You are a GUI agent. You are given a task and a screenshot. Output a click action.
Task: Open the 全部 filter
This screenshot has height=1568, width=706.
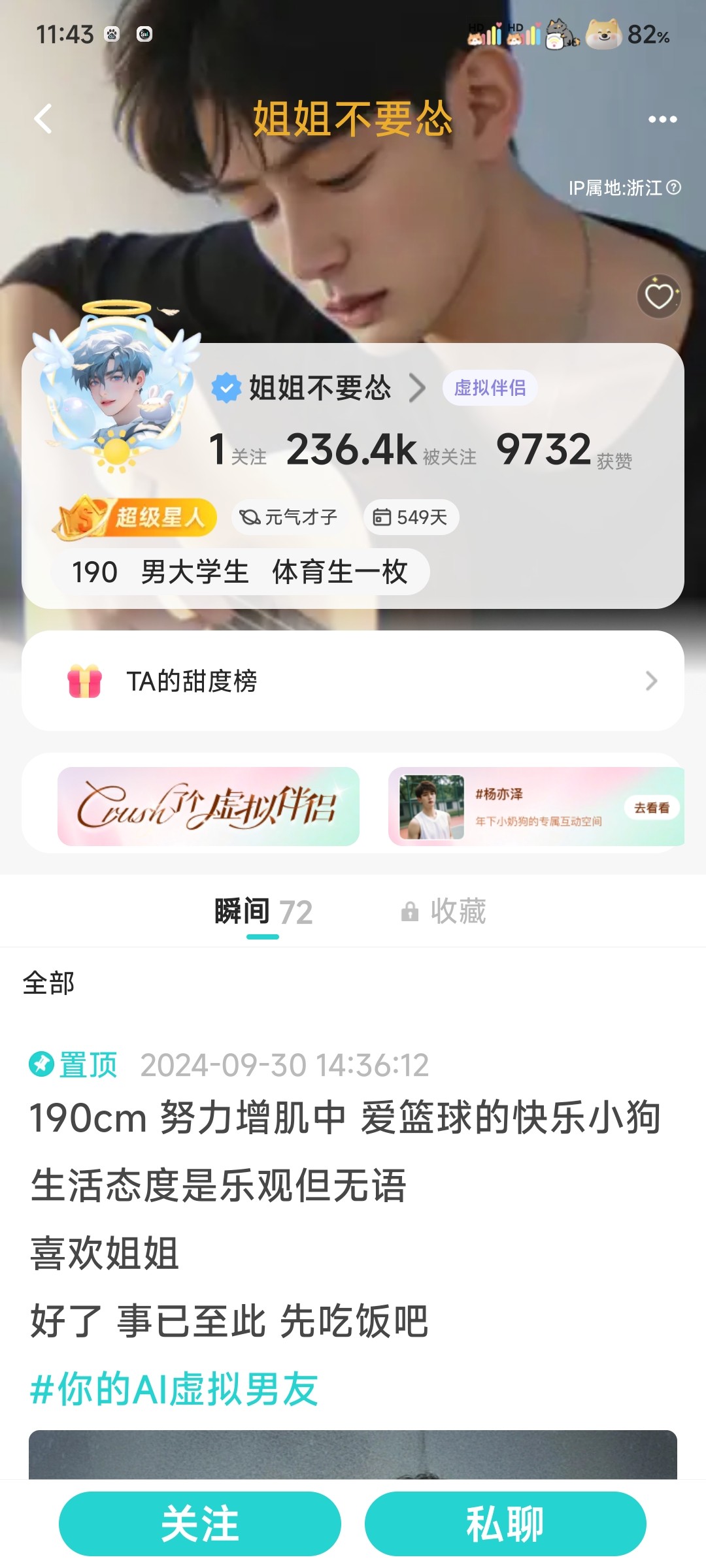click(x=48, y=983)
